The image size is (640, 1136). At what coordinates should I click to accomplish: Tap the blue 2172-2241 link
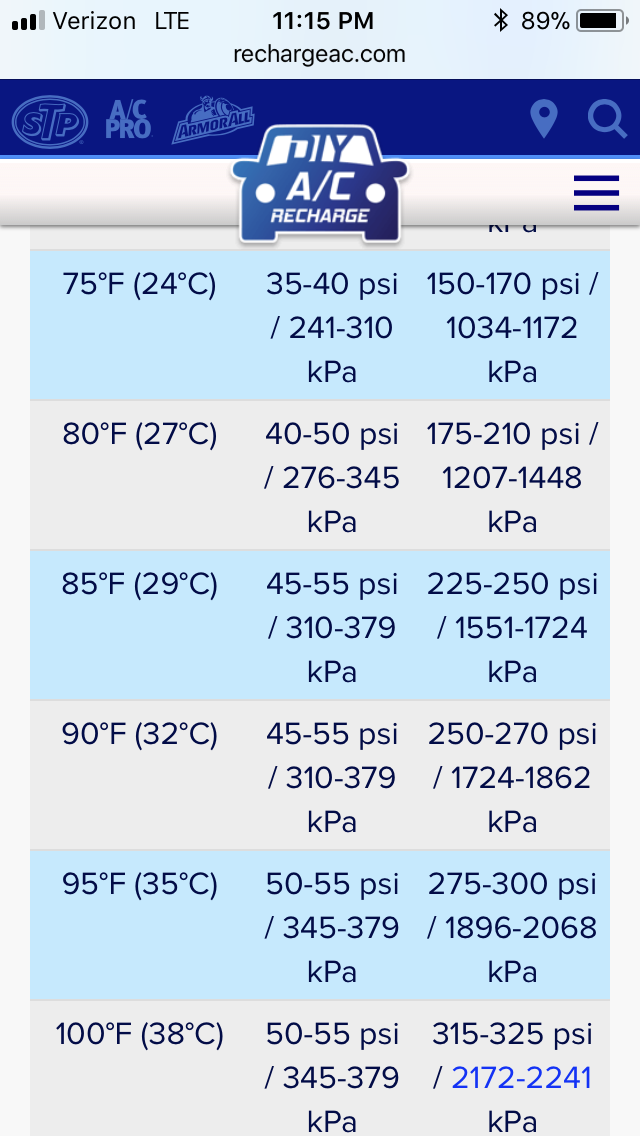(x=521, y=1078)
